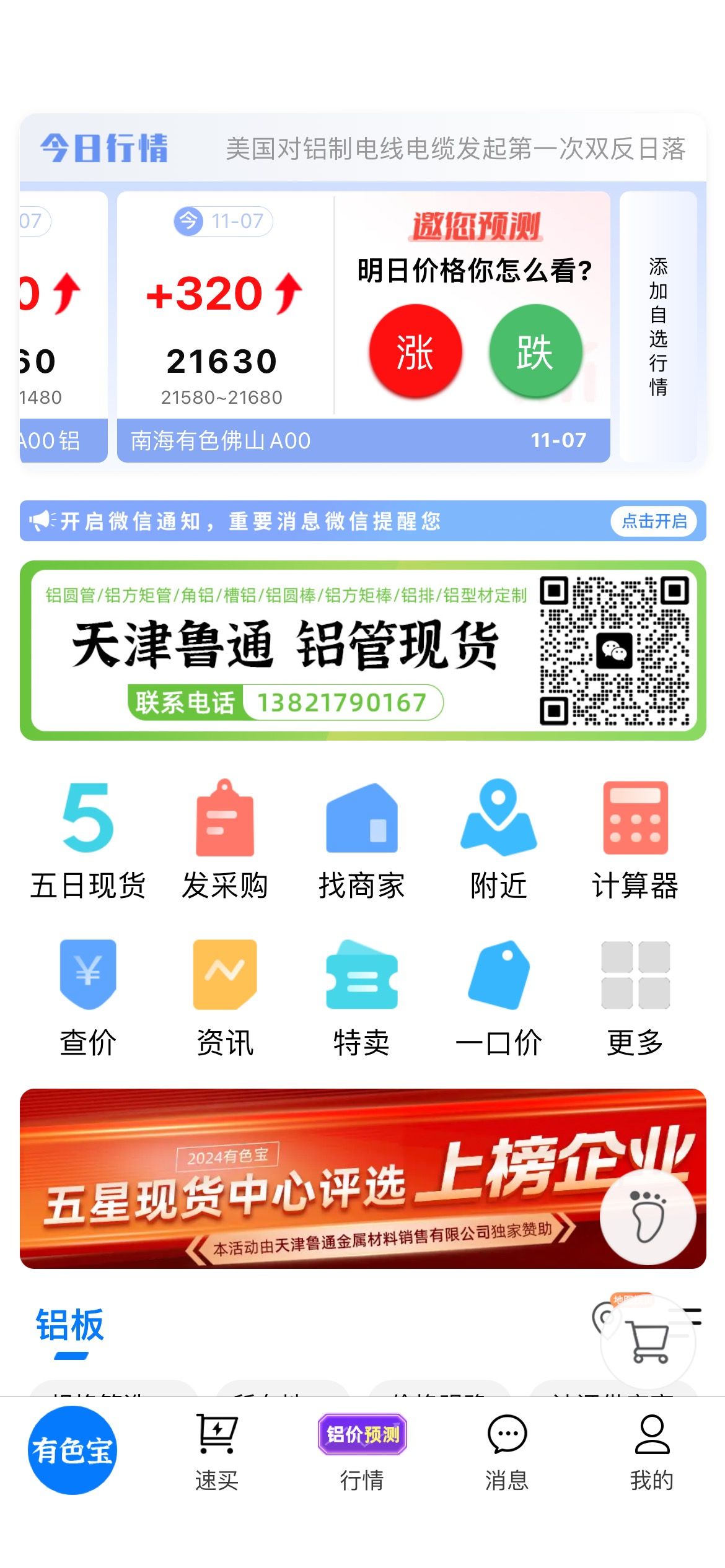Open the floating shopping cart
The height and width of the screenshot is (1568, 725).
pyautogui.click(x=648, y=1343)
